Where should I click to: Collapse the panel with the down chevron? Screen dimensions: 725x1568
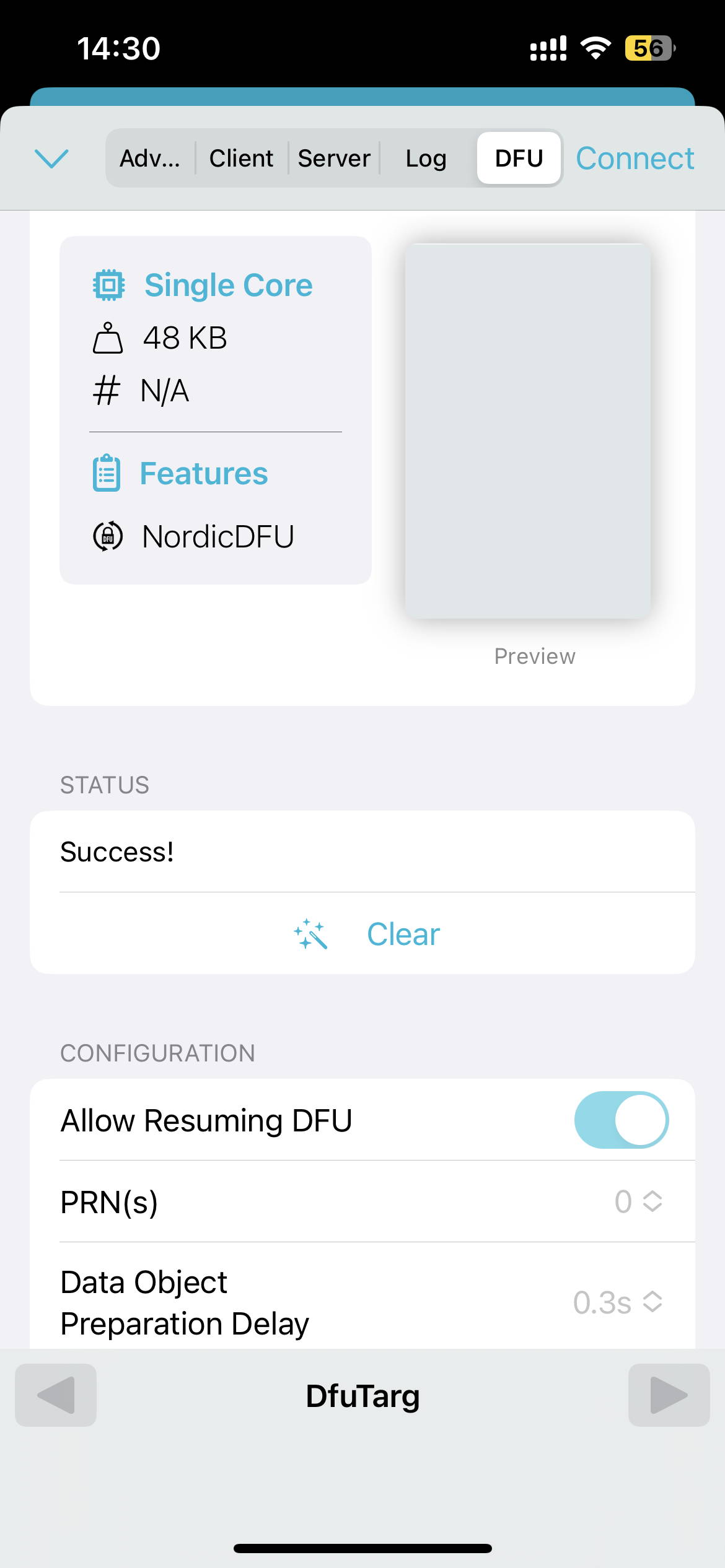51,159
